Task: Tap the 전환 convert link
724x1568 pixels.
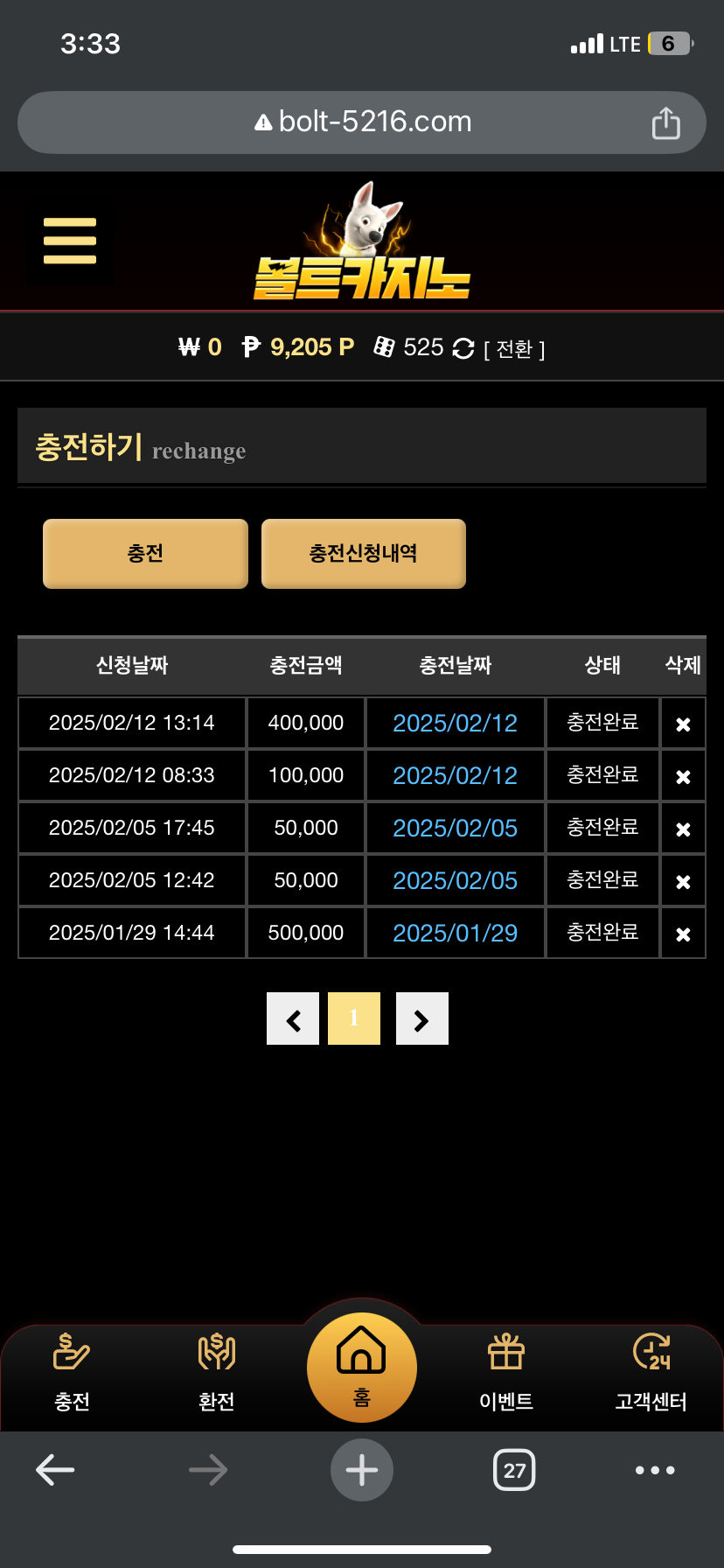Action: coord(514,349)
